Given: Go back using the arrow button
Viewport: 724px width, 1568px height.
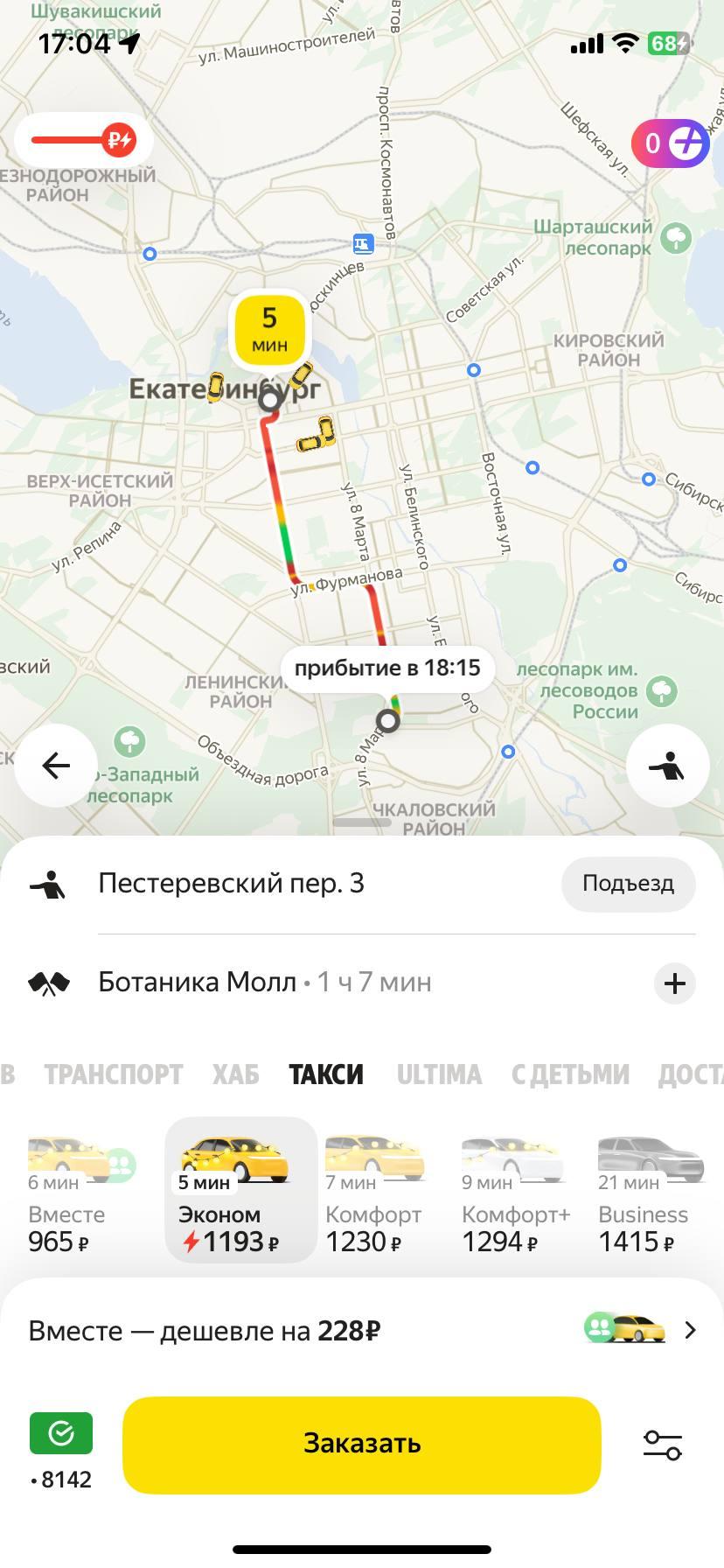Looking at the screenshot, I should [56, 766].
